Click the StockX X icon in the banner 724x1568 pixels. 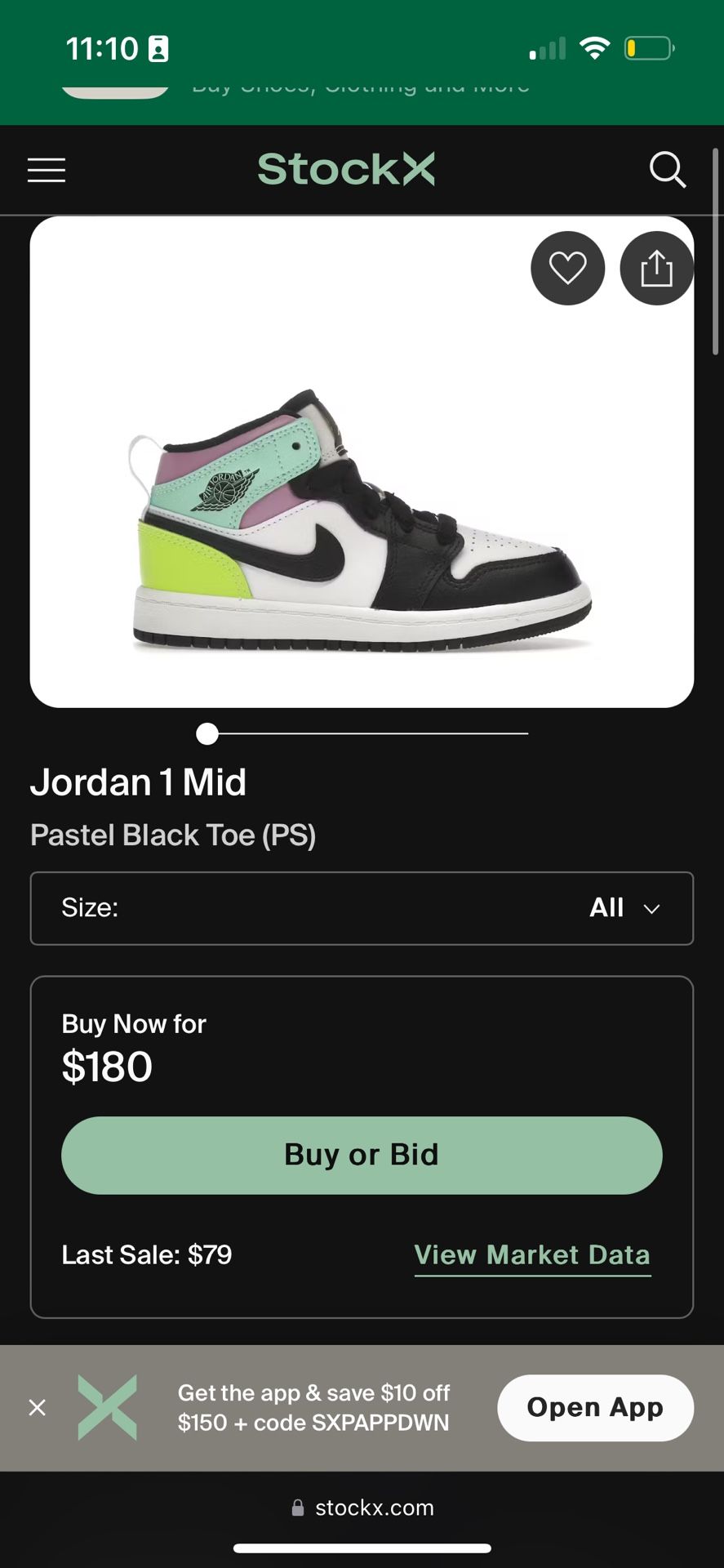coord(107,1407)
